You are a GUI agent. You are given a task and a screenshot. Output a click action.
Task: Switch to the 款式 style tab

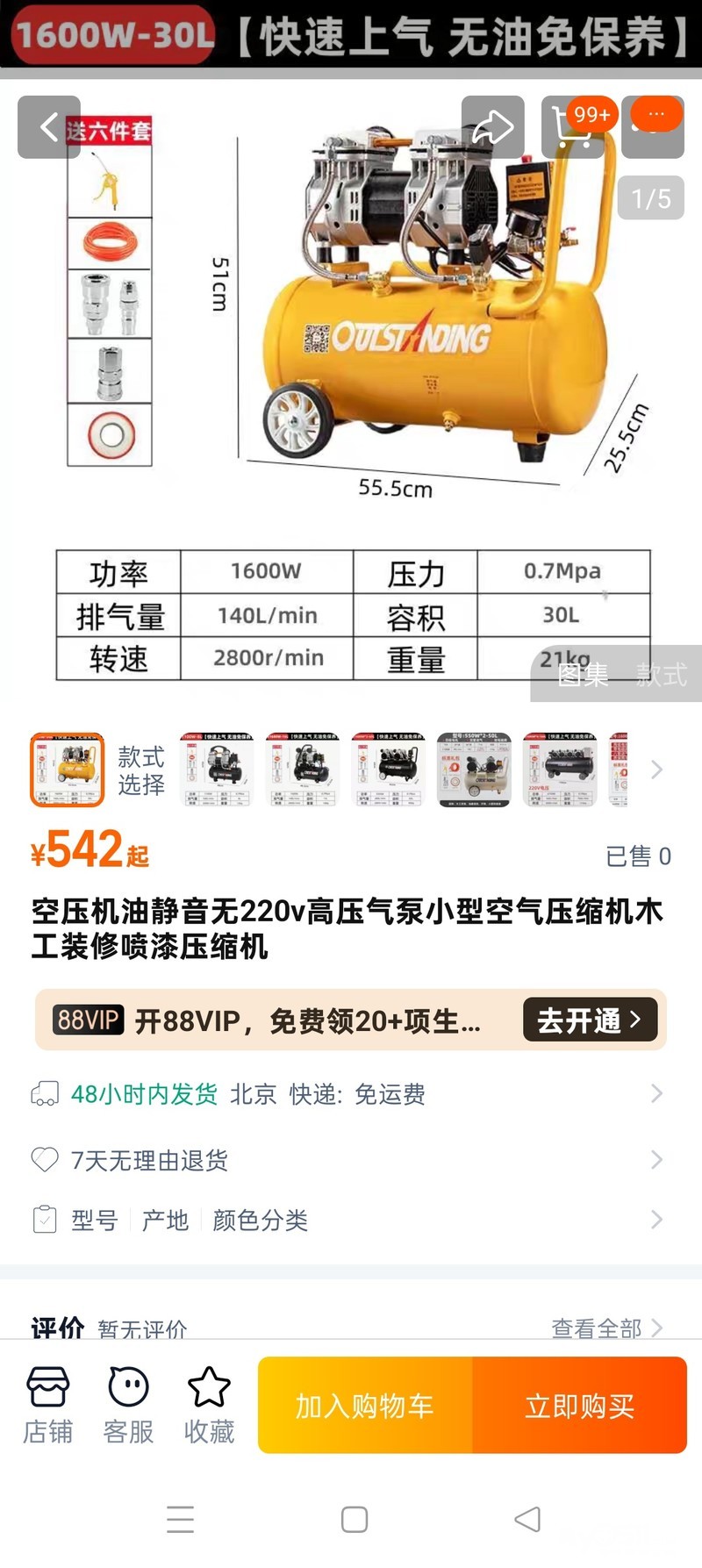662,674
